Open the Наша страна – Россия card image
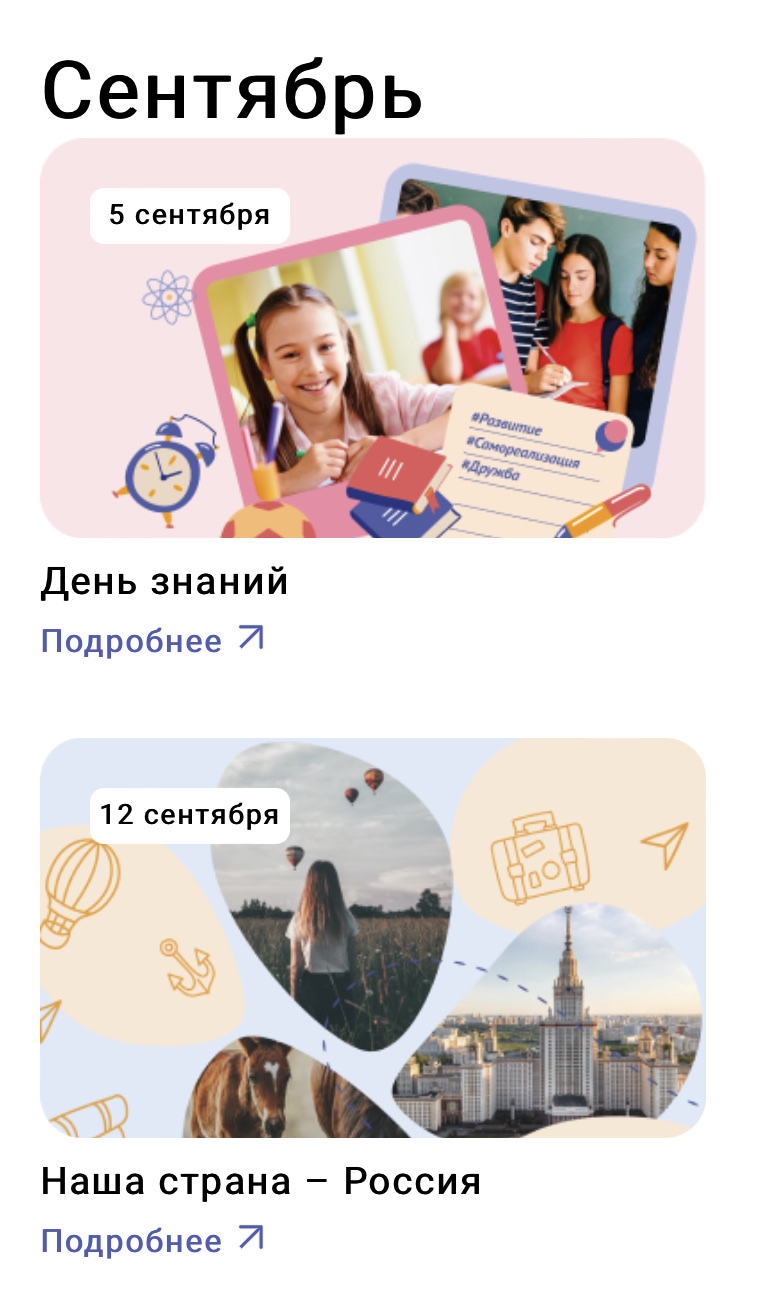 [x=372, y=938]
